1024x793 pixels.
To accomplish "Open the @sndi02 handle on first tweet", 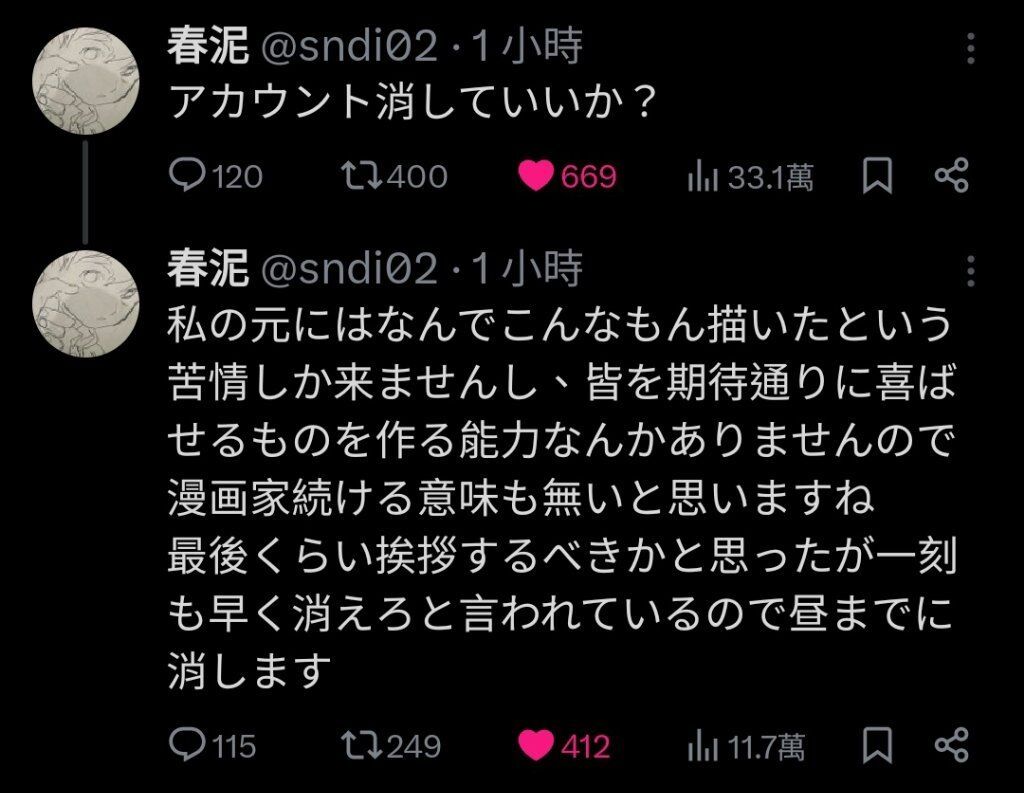I will [349, 48].
